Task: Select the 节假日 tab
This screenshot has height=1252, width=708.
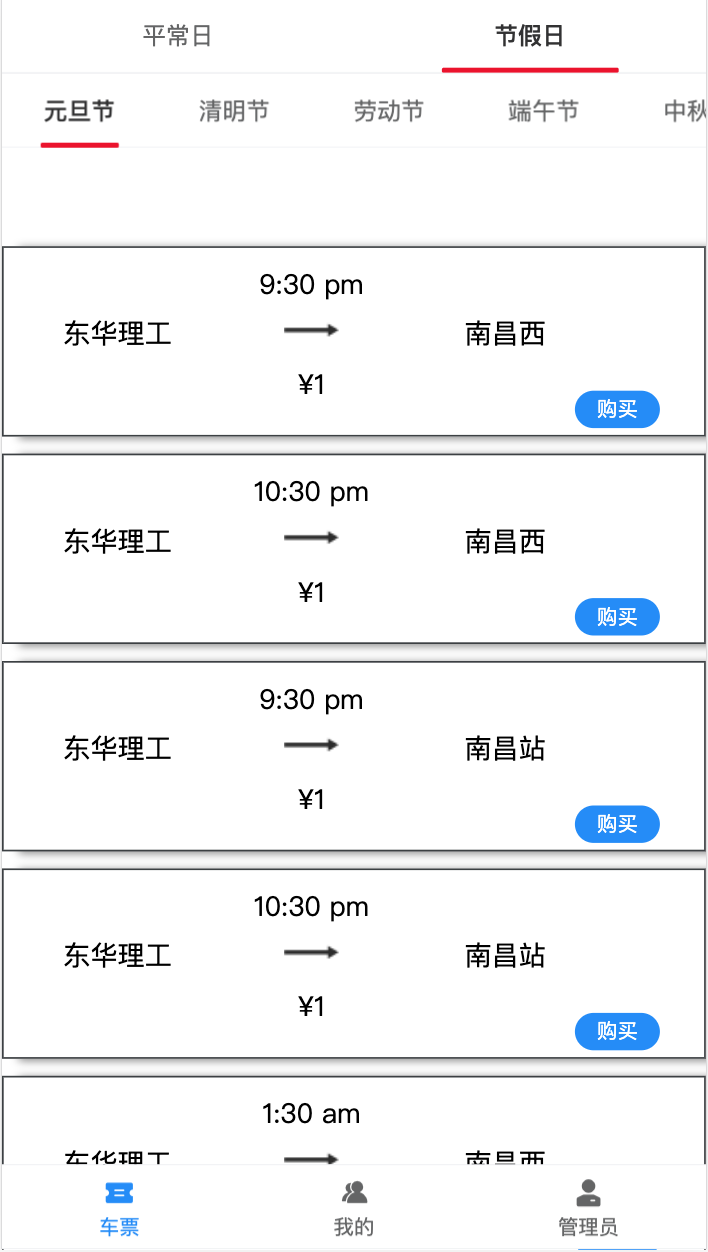Action: point(530,37)
